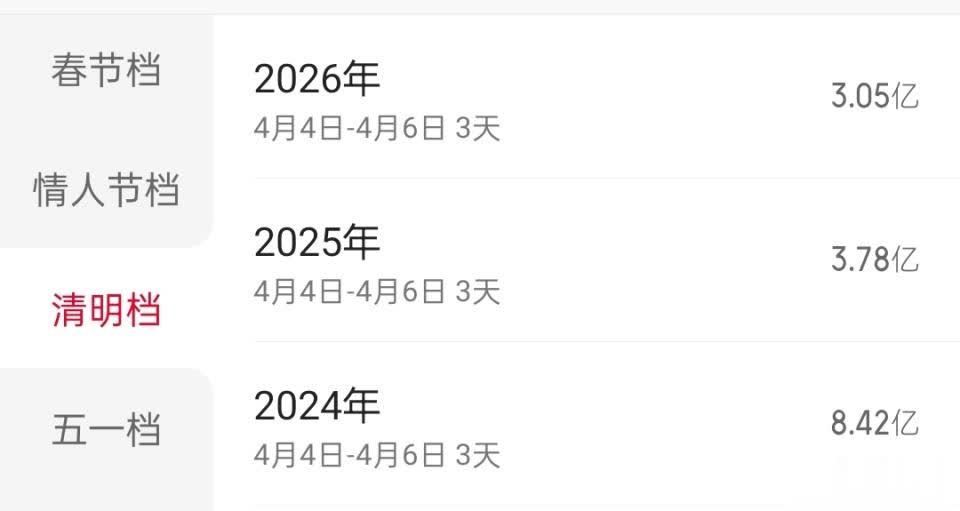Switch to the 春节档 category
The image size is (960, 511).
point(106,71)
